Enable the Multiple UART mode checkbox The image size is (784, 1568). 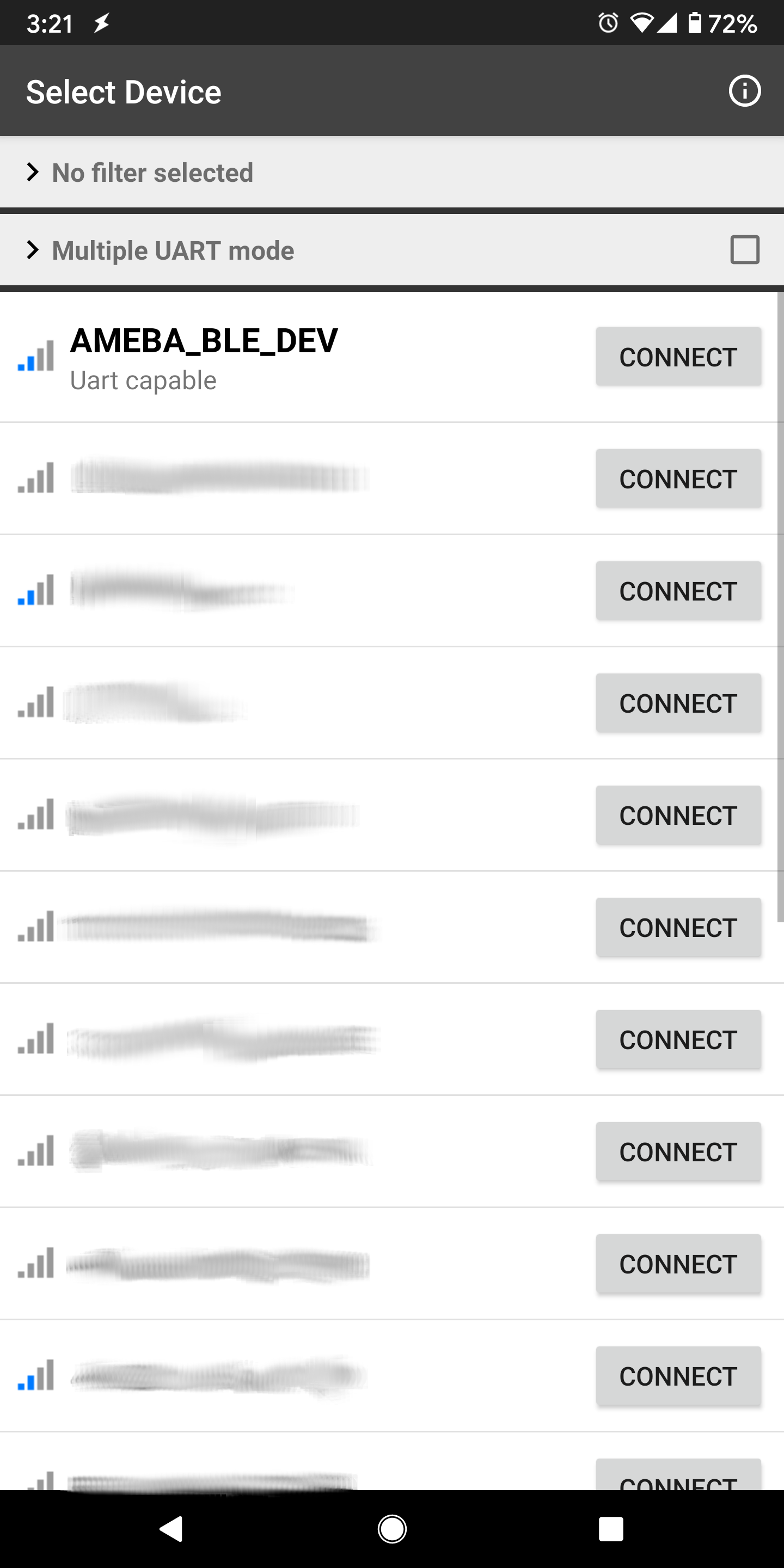(744, 250)
